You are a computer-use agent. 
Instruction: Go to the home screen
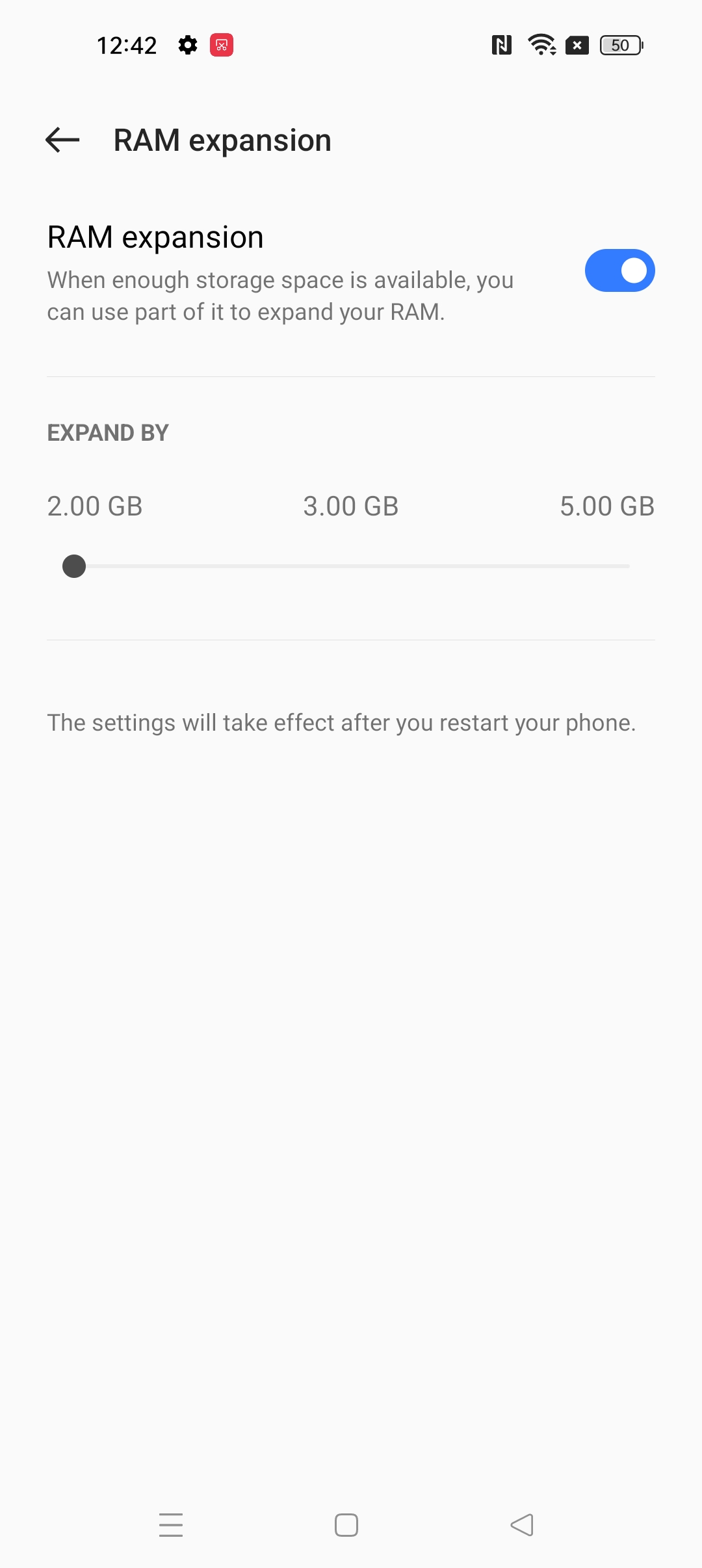click(346, 1524)
